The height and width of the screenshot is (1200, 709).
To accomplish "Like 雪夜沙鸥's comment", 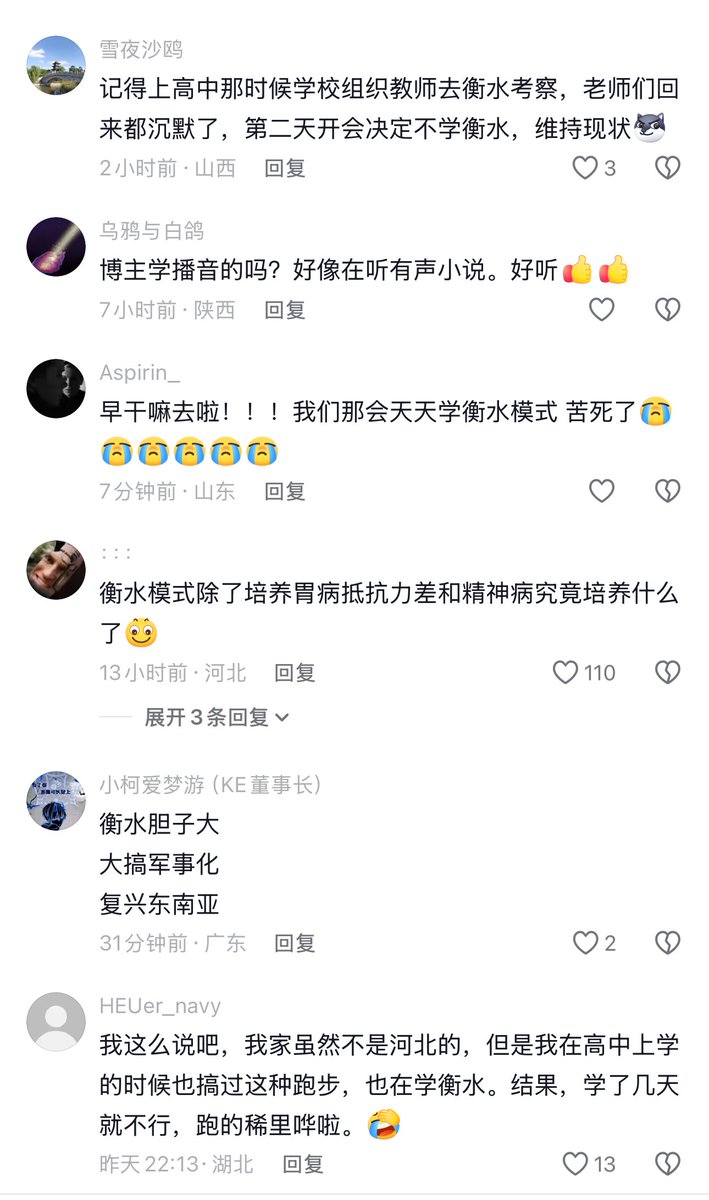I will (x=585, y=168).
